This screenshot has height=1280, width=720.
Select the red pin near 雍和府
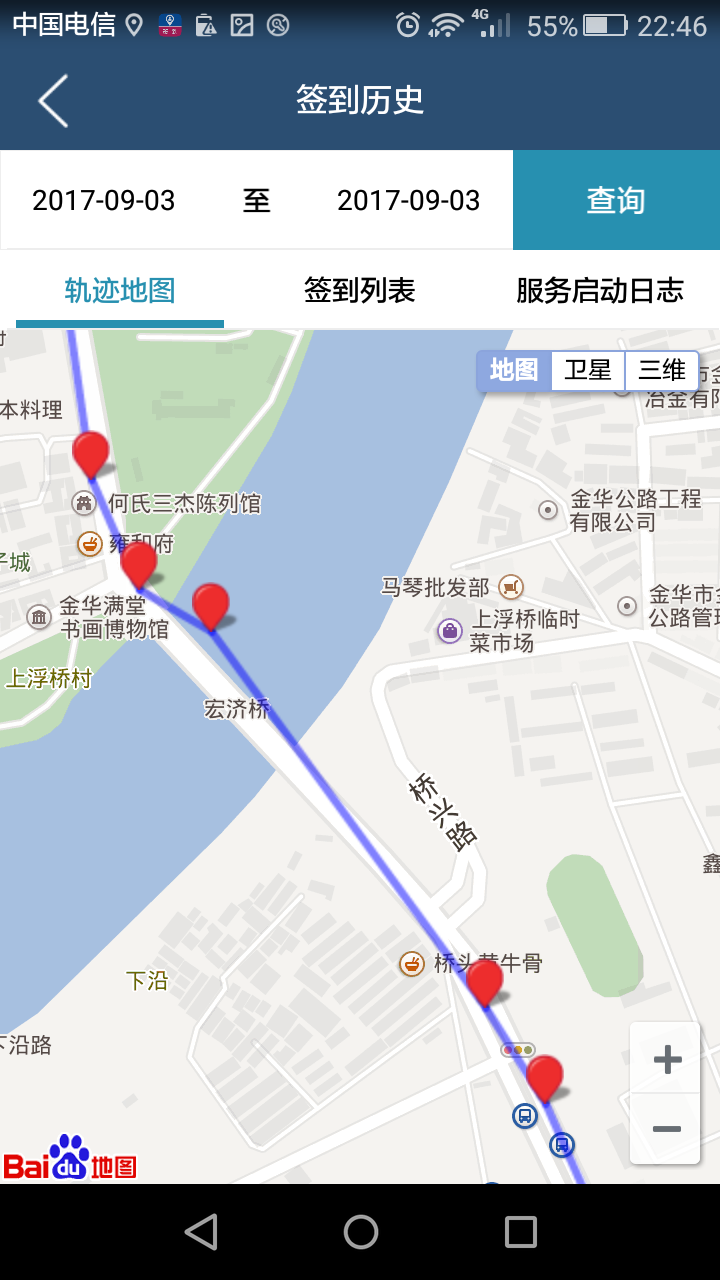[x=139, y=563]
